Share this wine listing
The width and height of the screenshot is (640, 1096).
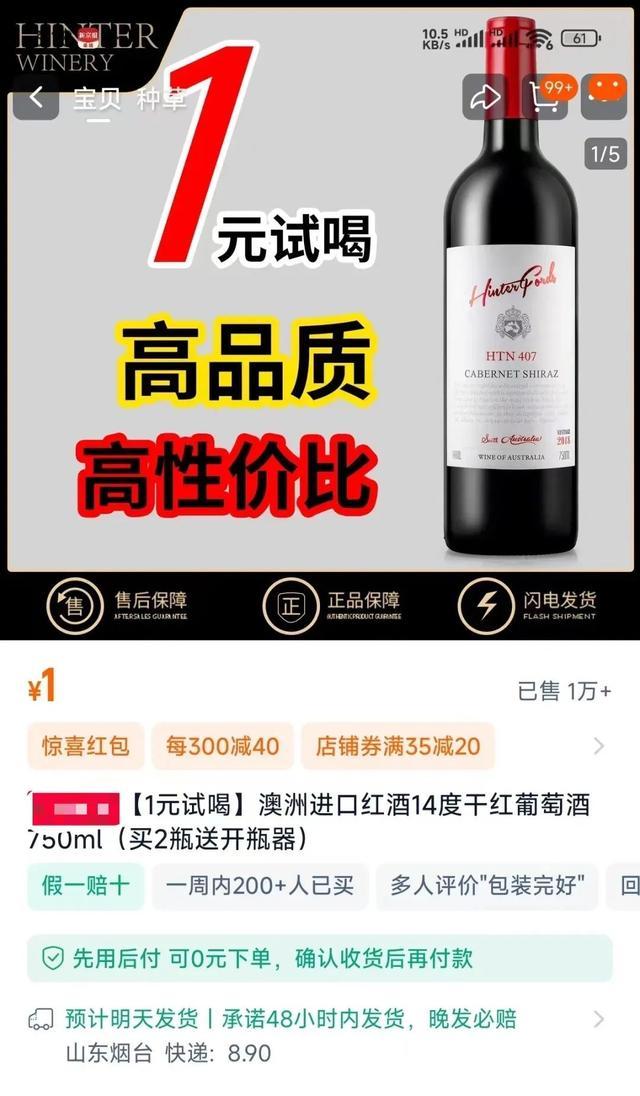point(485,97)
